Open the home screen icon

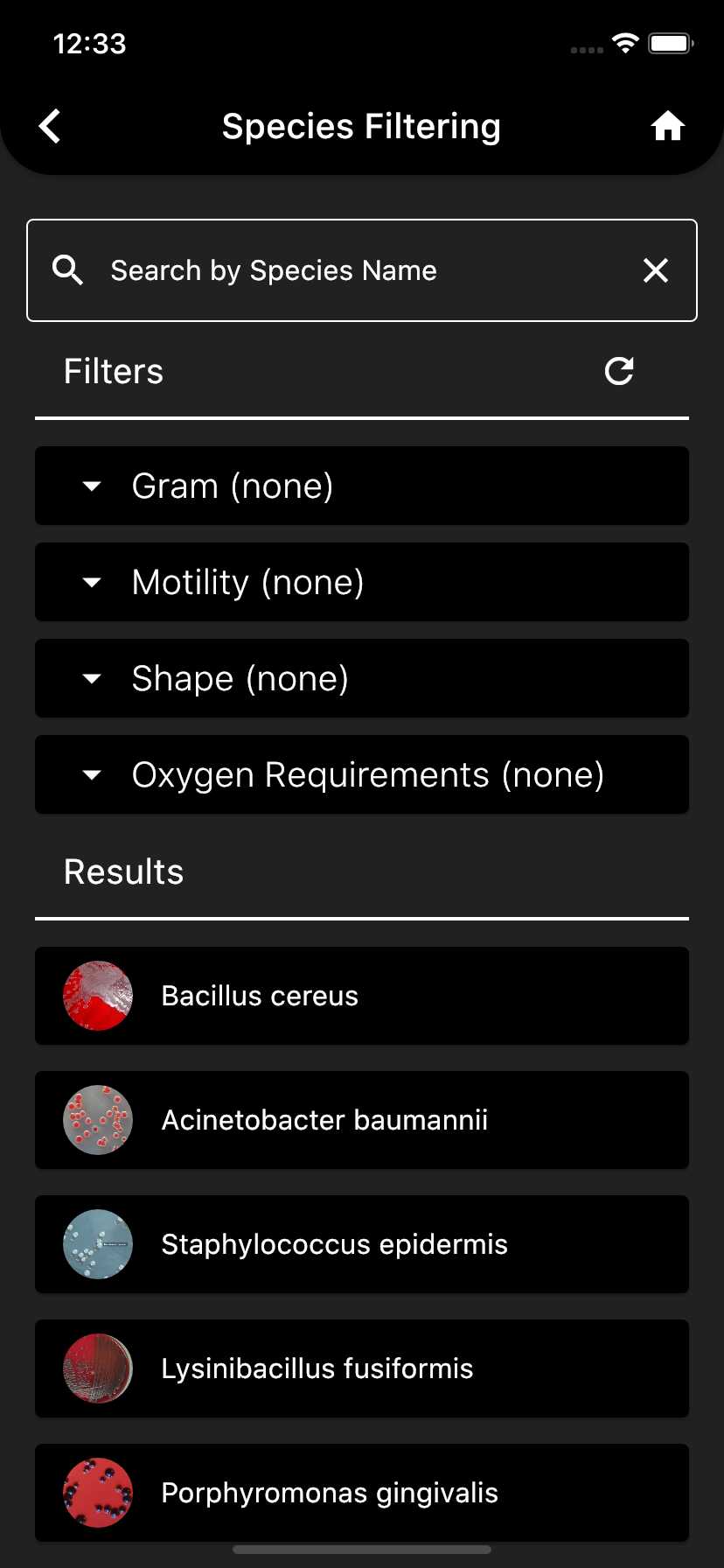pyautogui.click(x=667, y=126)
